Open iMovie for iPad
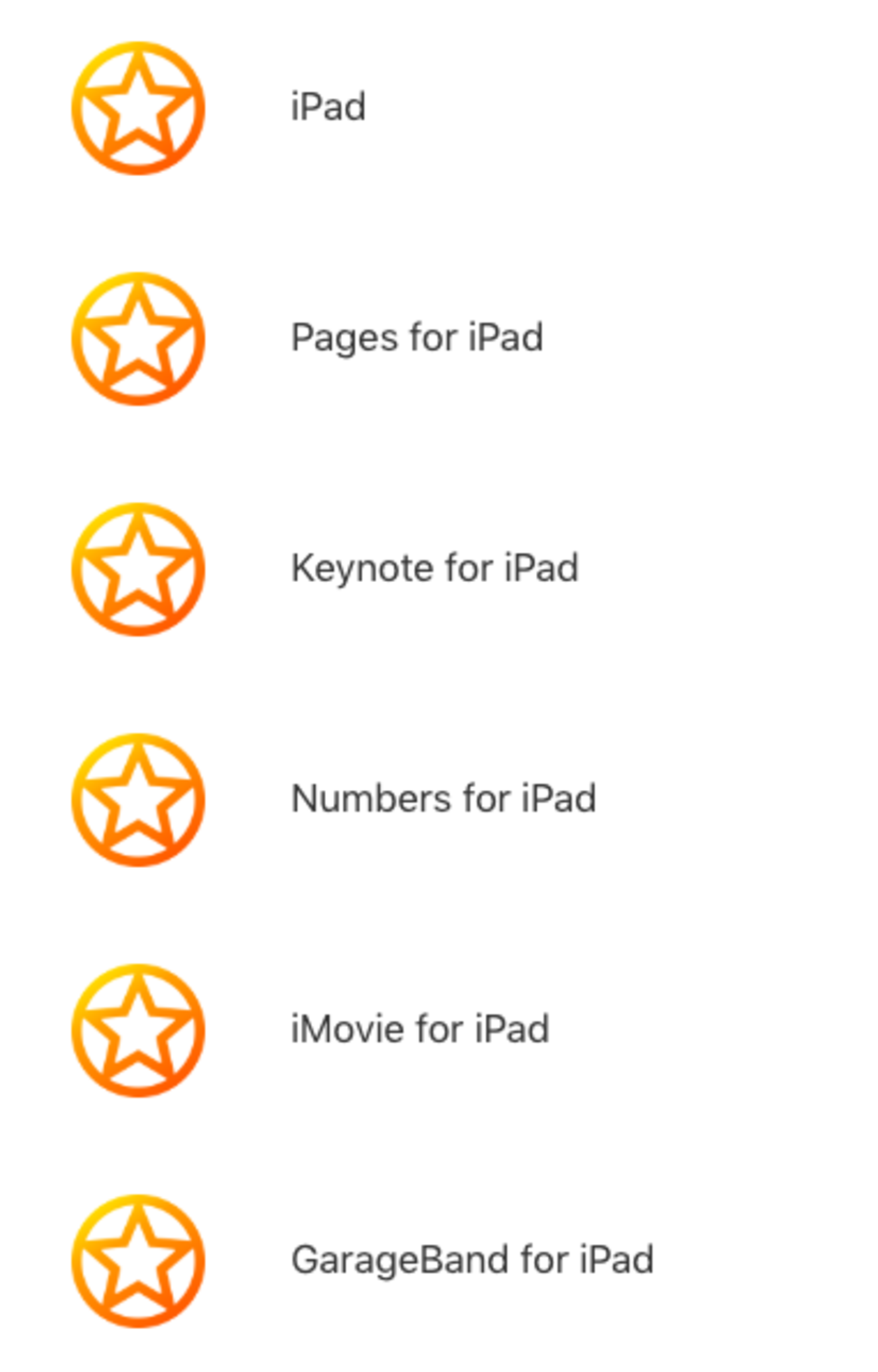878x1372 pixels. click(x=419, y=1029)
